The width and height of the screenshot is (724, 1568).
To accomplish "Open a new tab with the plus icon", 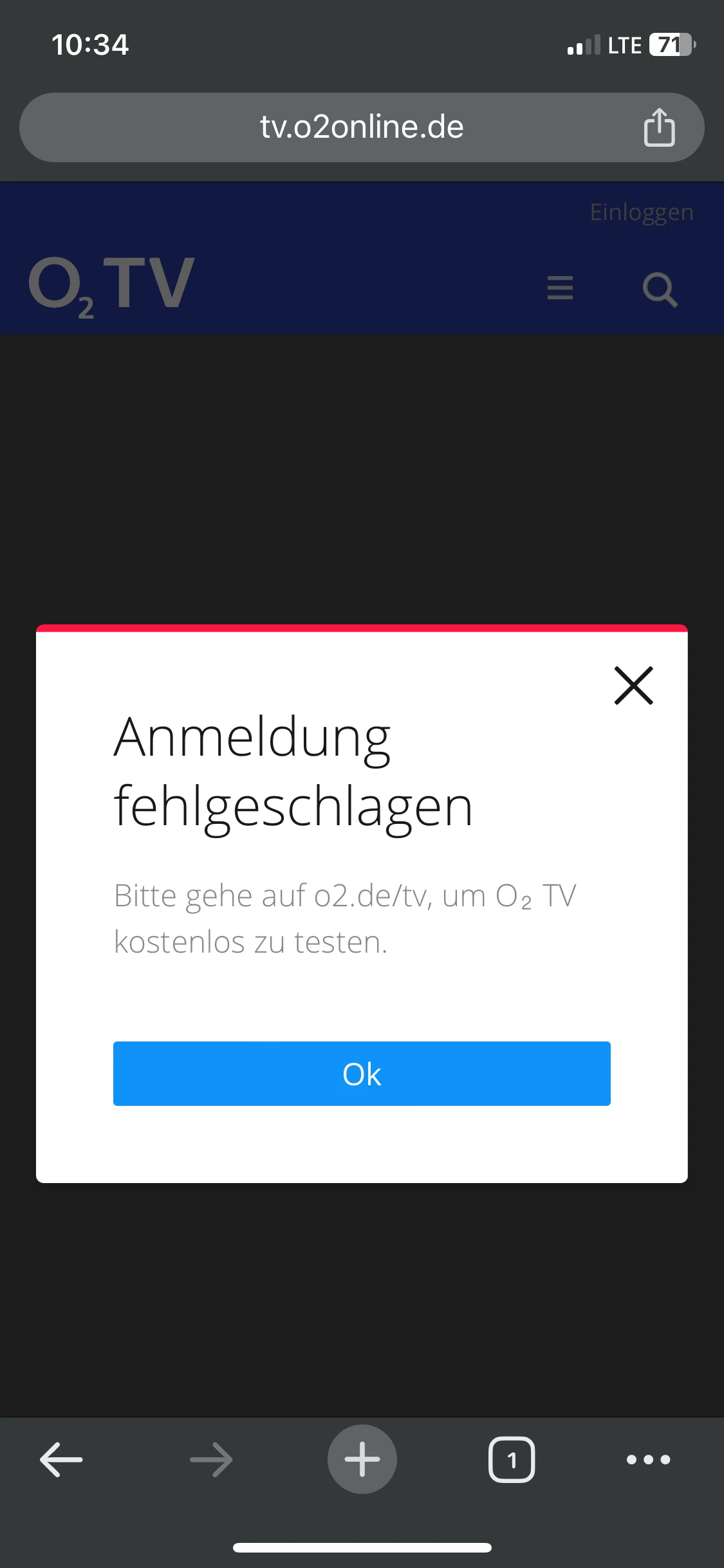I will (x=362, y=1459).
